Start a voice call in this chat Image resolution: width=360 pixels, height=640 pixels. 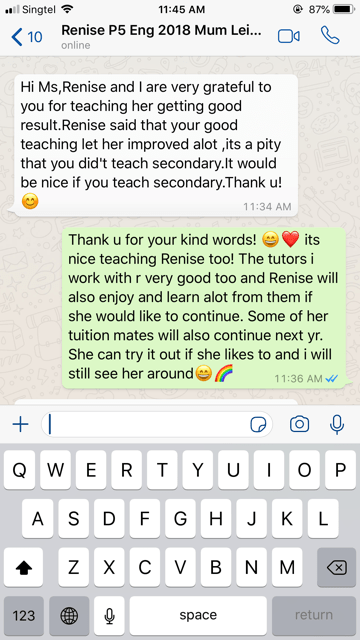330,36
